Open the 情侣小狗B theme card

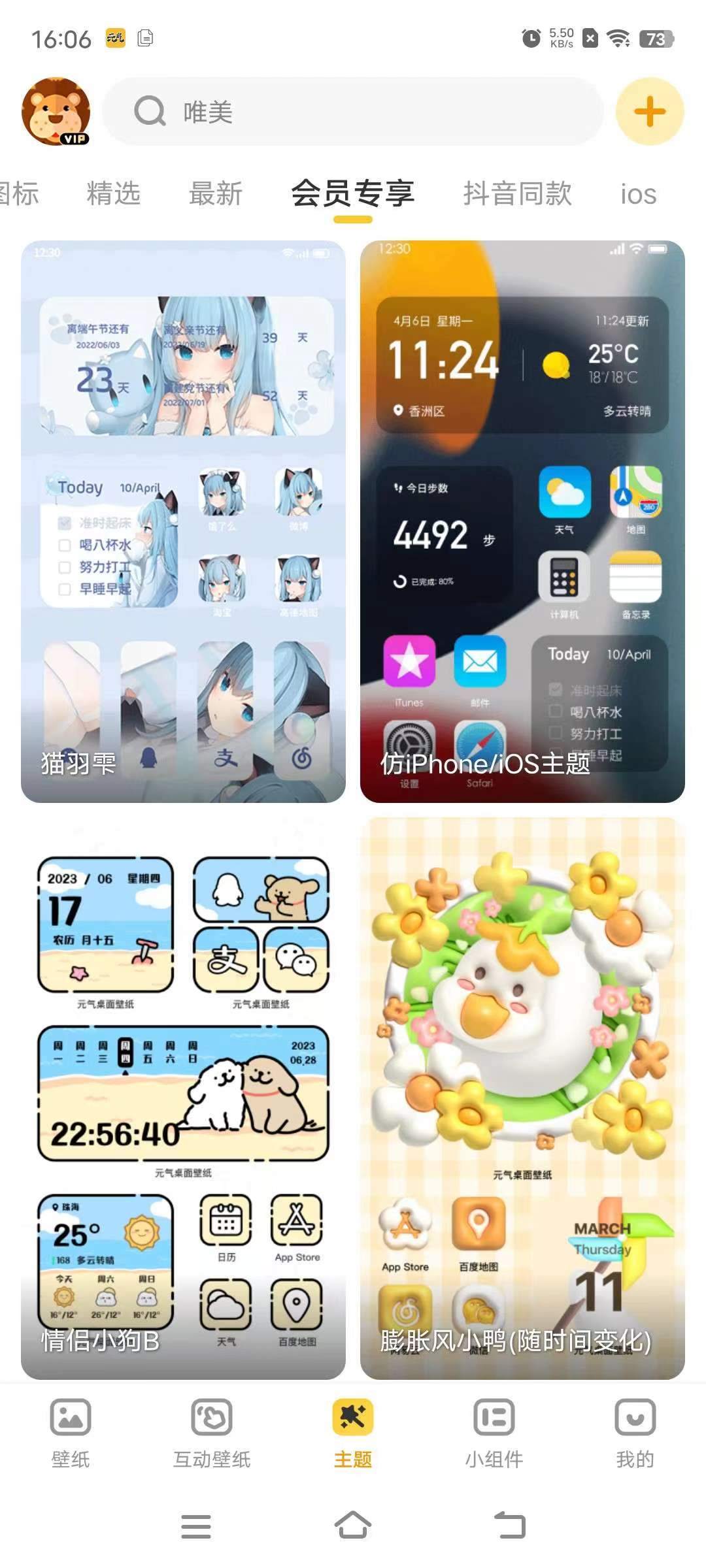(183, 1098)
